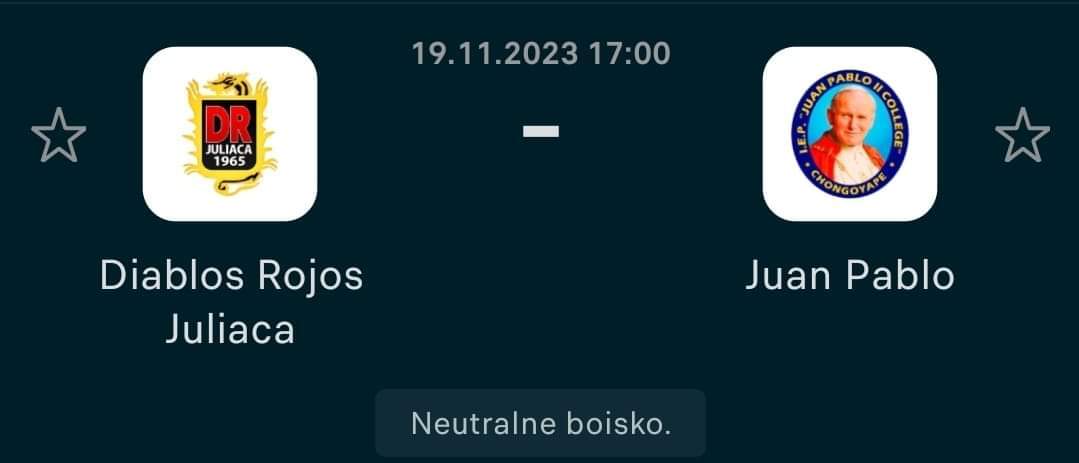Favorite Diablos Rojos Juliaca with the star
The height and width of the screenshot is (463, 1079).
point(59,135)
